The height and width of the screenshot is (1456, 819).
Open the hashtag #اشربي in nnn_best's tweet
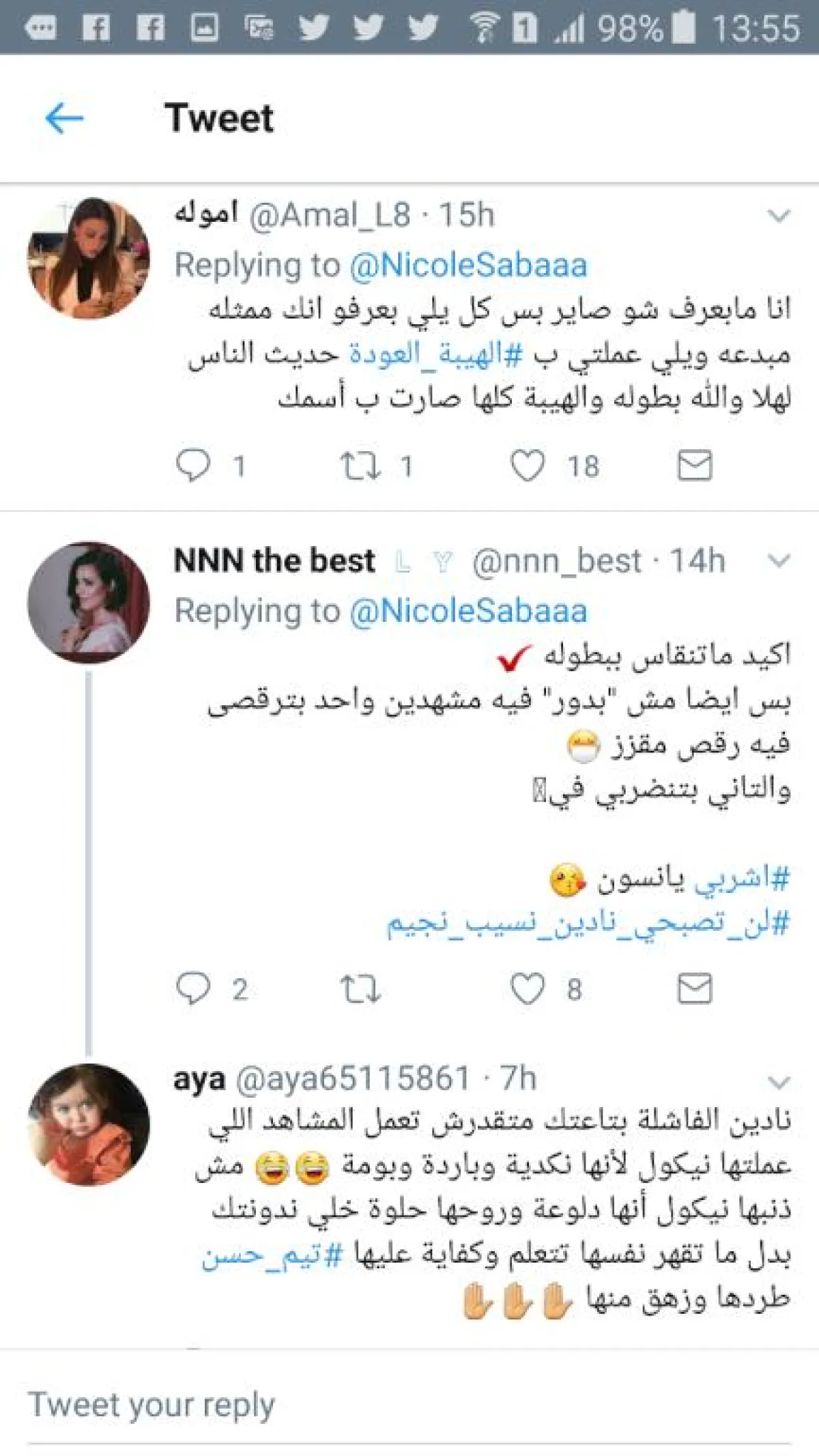[x=741, y=879]
